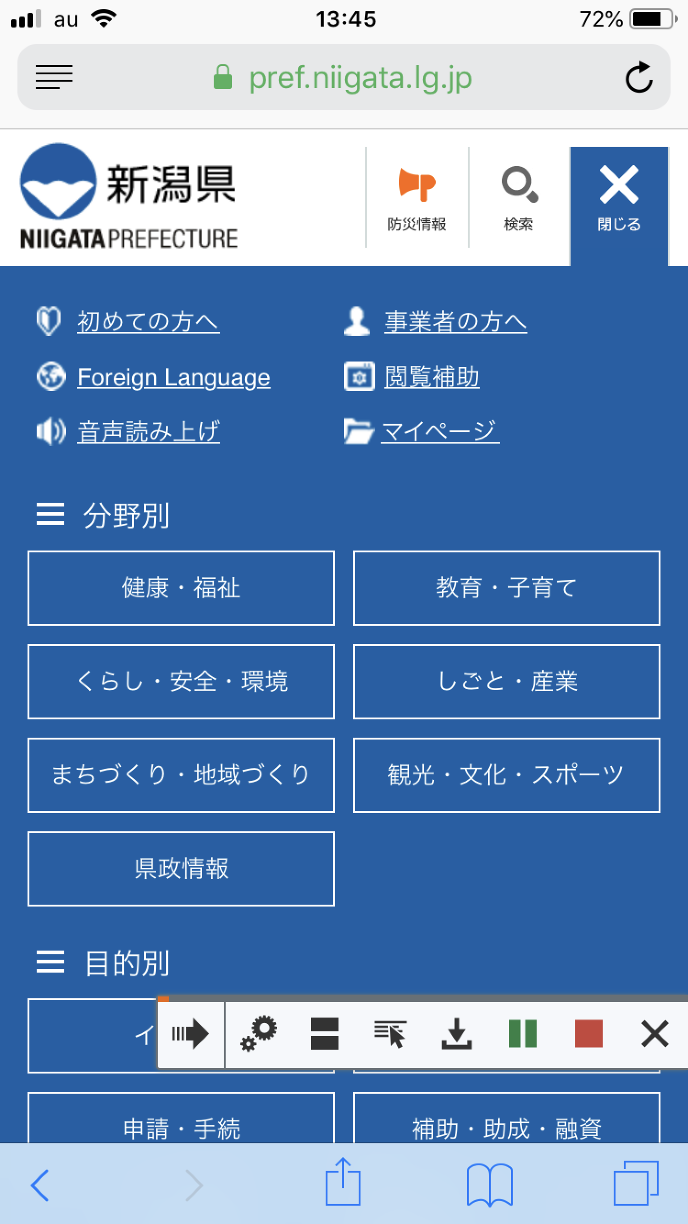Screen dimensions: 688x1224
Task: Open Safari share sheet
Action: pos(342,1185)
